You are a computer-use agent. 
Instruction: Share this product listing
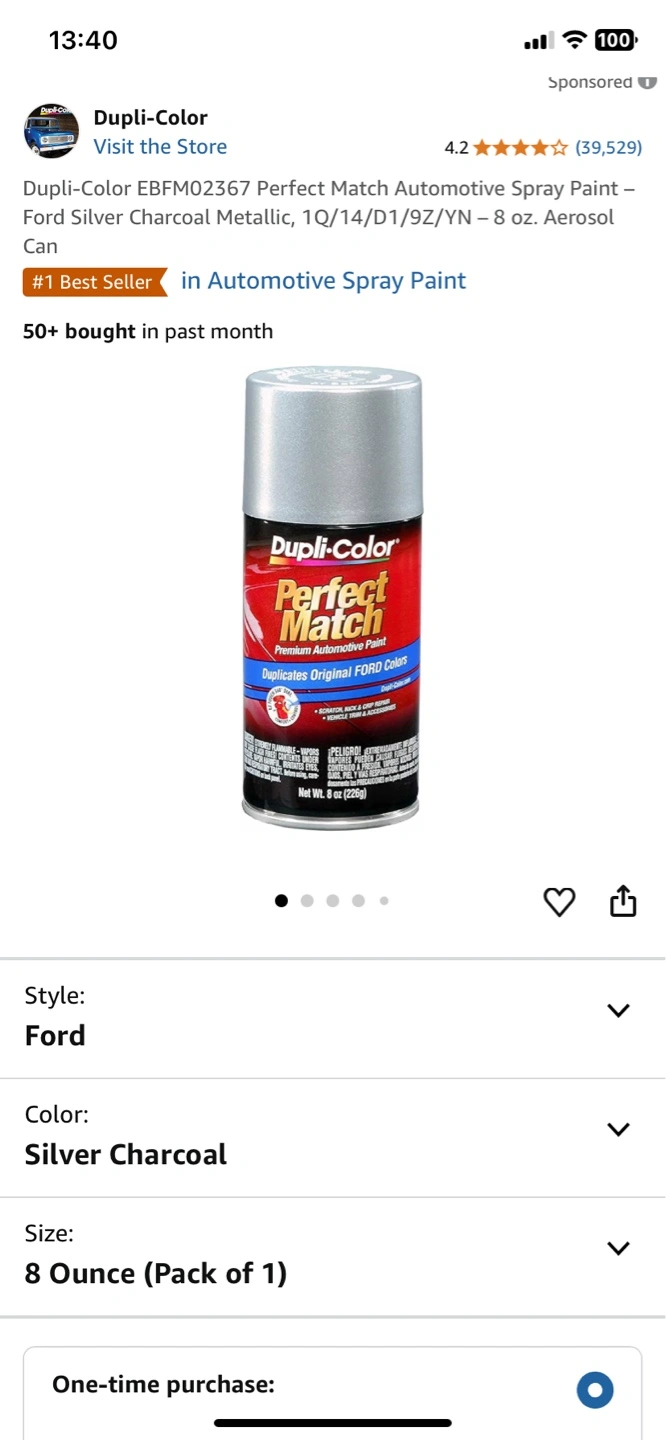click(x=623, y=901)
